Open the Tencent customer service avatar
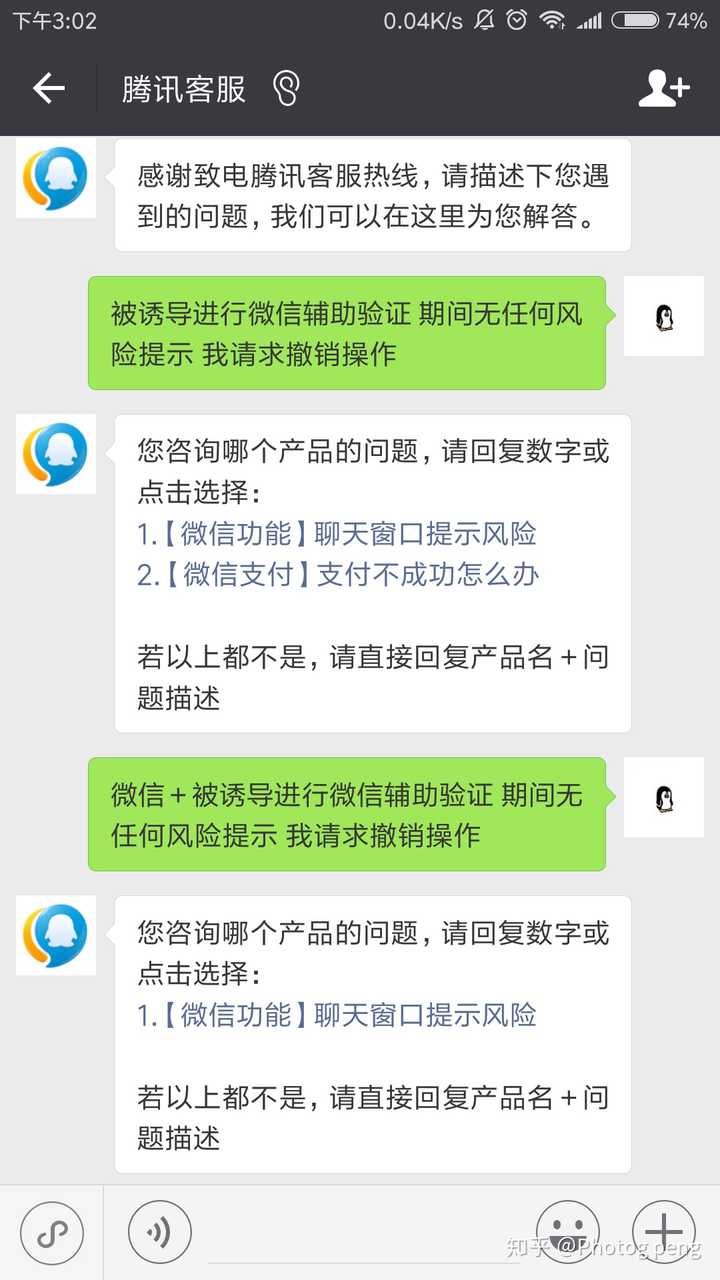This screenshot has width=720, height=1280. (55, 178)
